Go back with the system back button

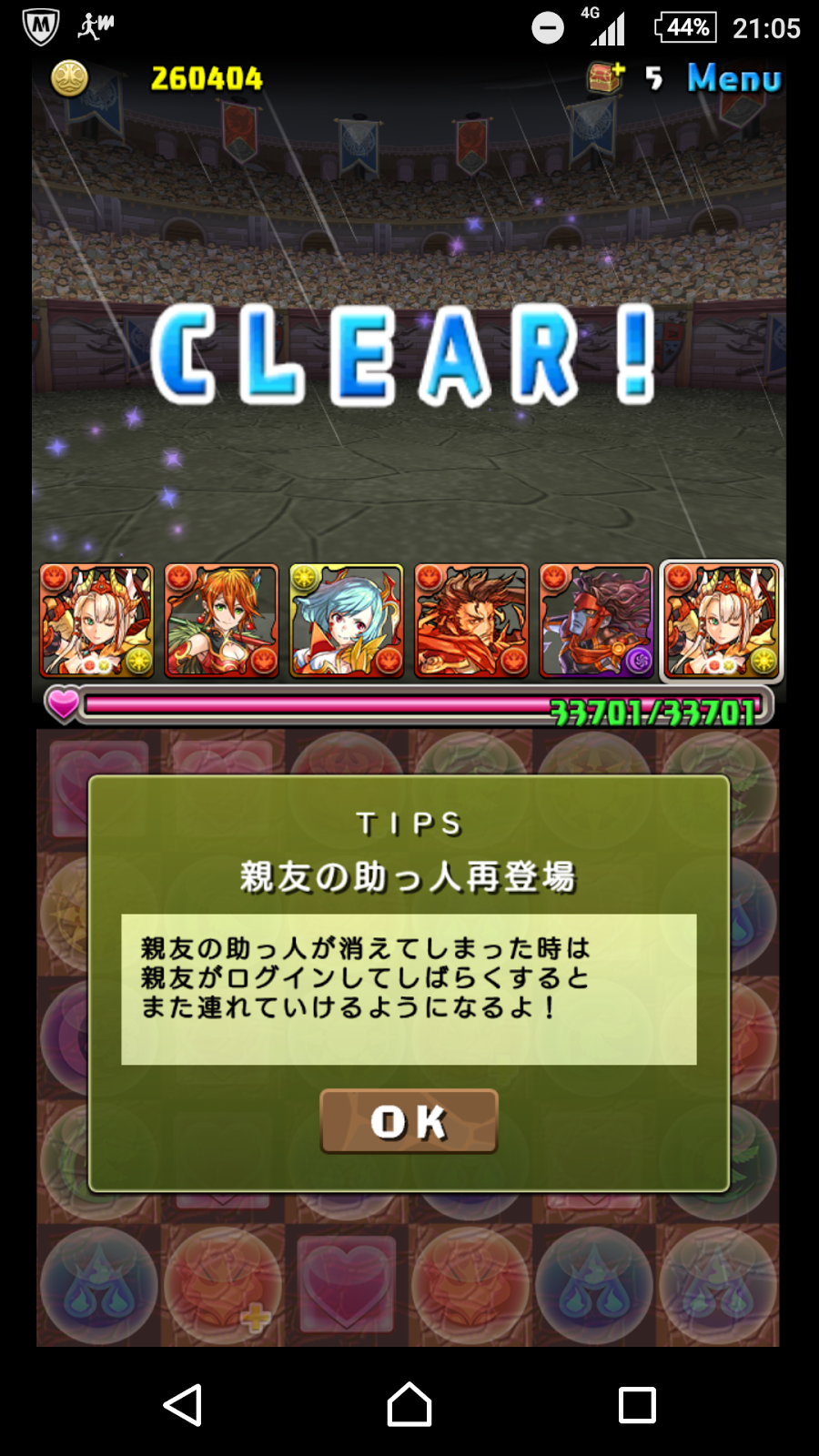[x=183, y=1405]
